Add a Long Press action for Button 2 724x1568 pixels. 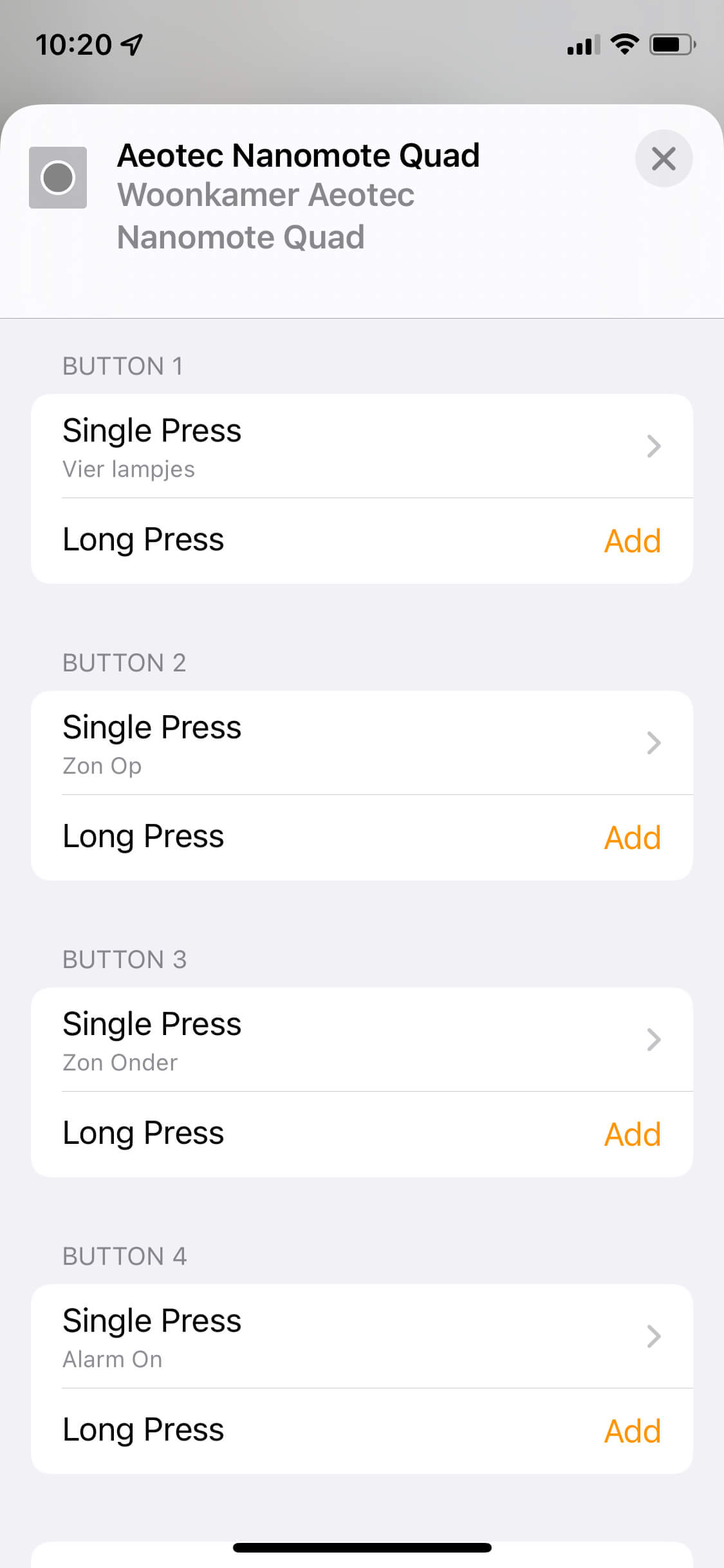[x=632, y=837]
